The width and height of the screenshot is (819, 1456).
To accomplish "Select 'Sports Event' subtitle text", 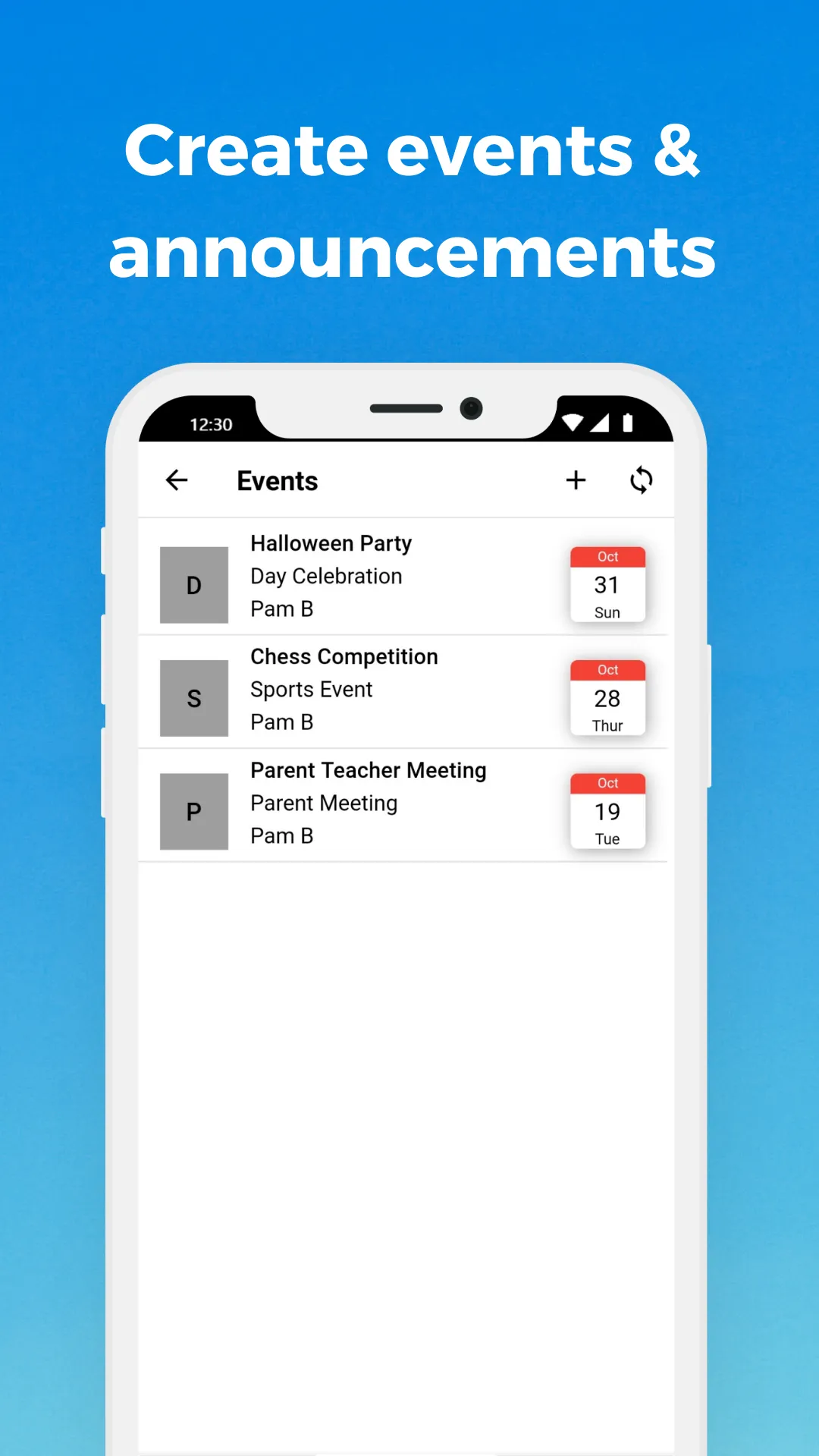I will click(x=311, y=689).
